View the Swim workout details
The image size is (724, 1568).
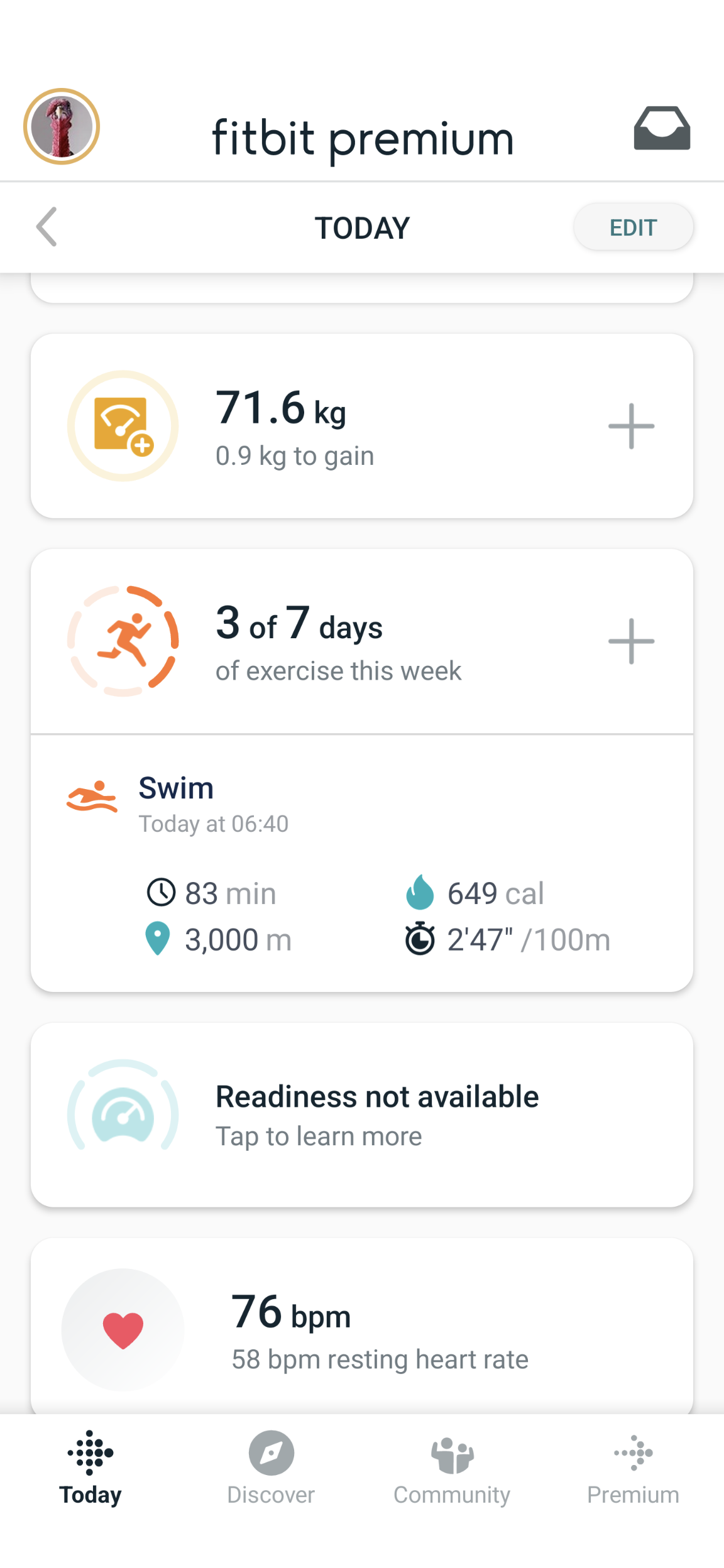[x=362, y=863]
